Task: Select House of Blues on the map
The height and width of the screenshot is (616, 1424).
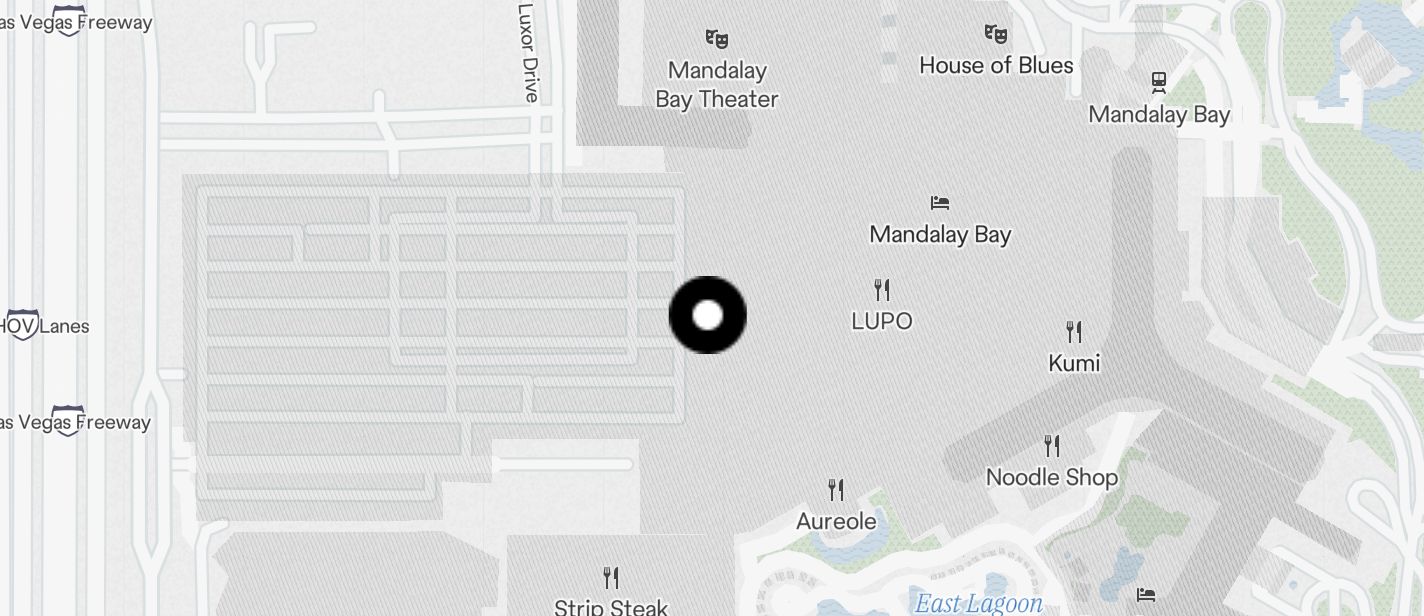Action: tap(995, 35)
